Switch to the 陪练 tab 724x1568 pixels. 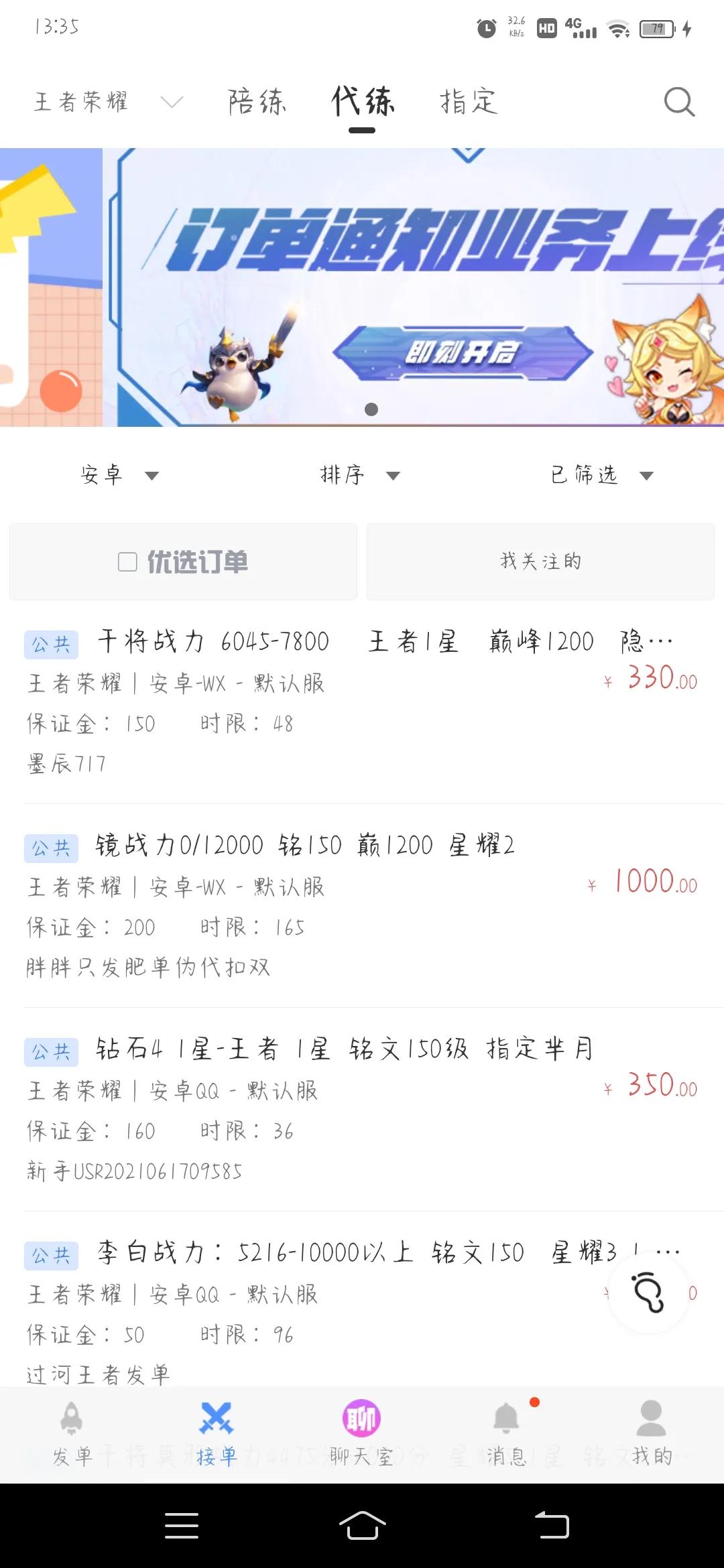257,103
